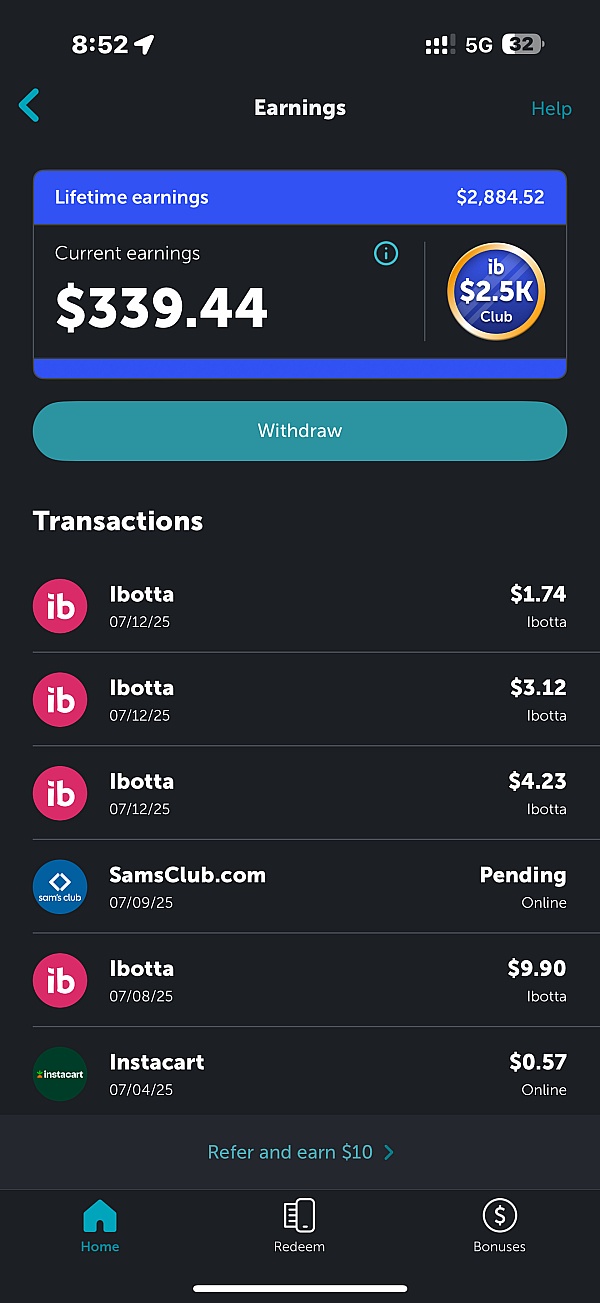600x1303 pixels.
Task: Switch to the Home tab
Action: (100, 1226)
